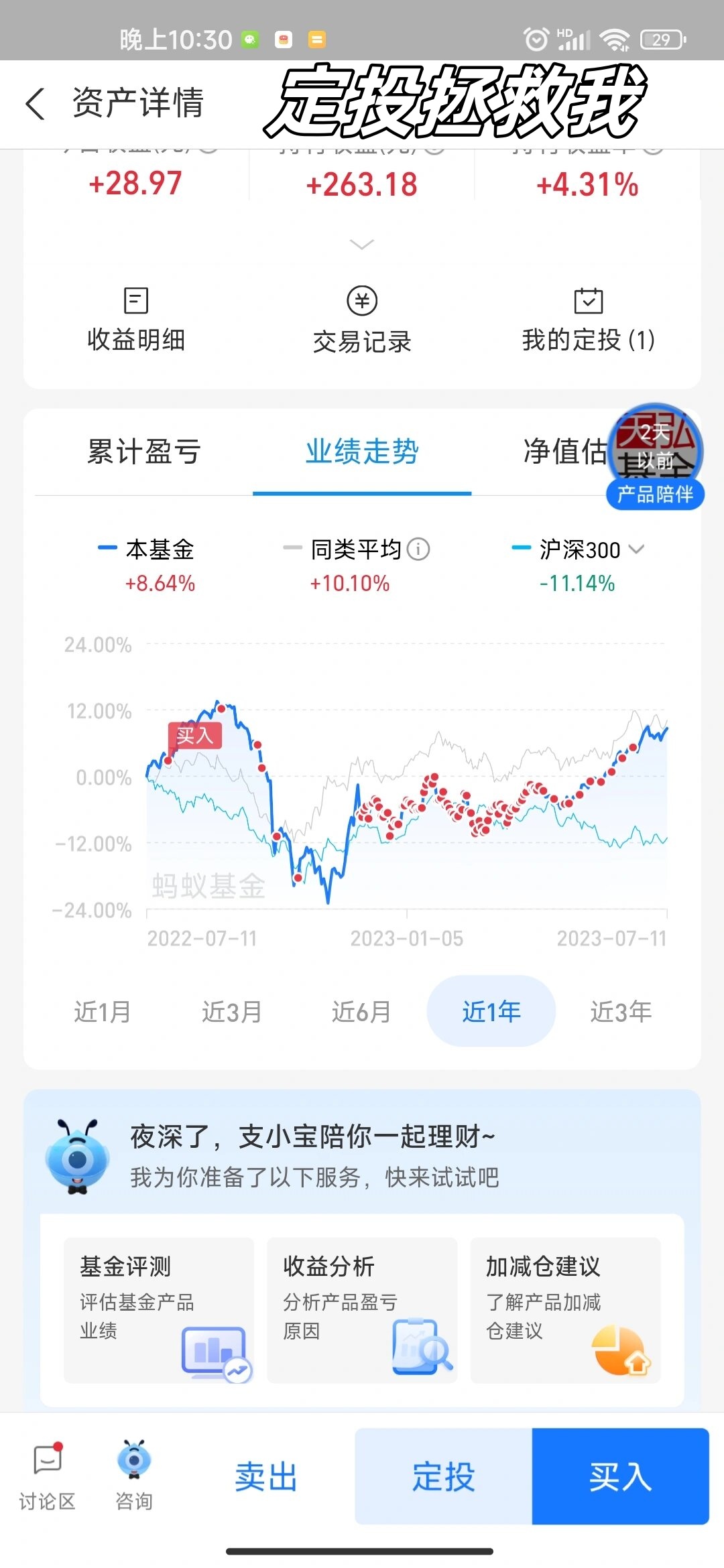
Task: Tap the 买入 marker on the chart
Action: click(x=195, y=737)
